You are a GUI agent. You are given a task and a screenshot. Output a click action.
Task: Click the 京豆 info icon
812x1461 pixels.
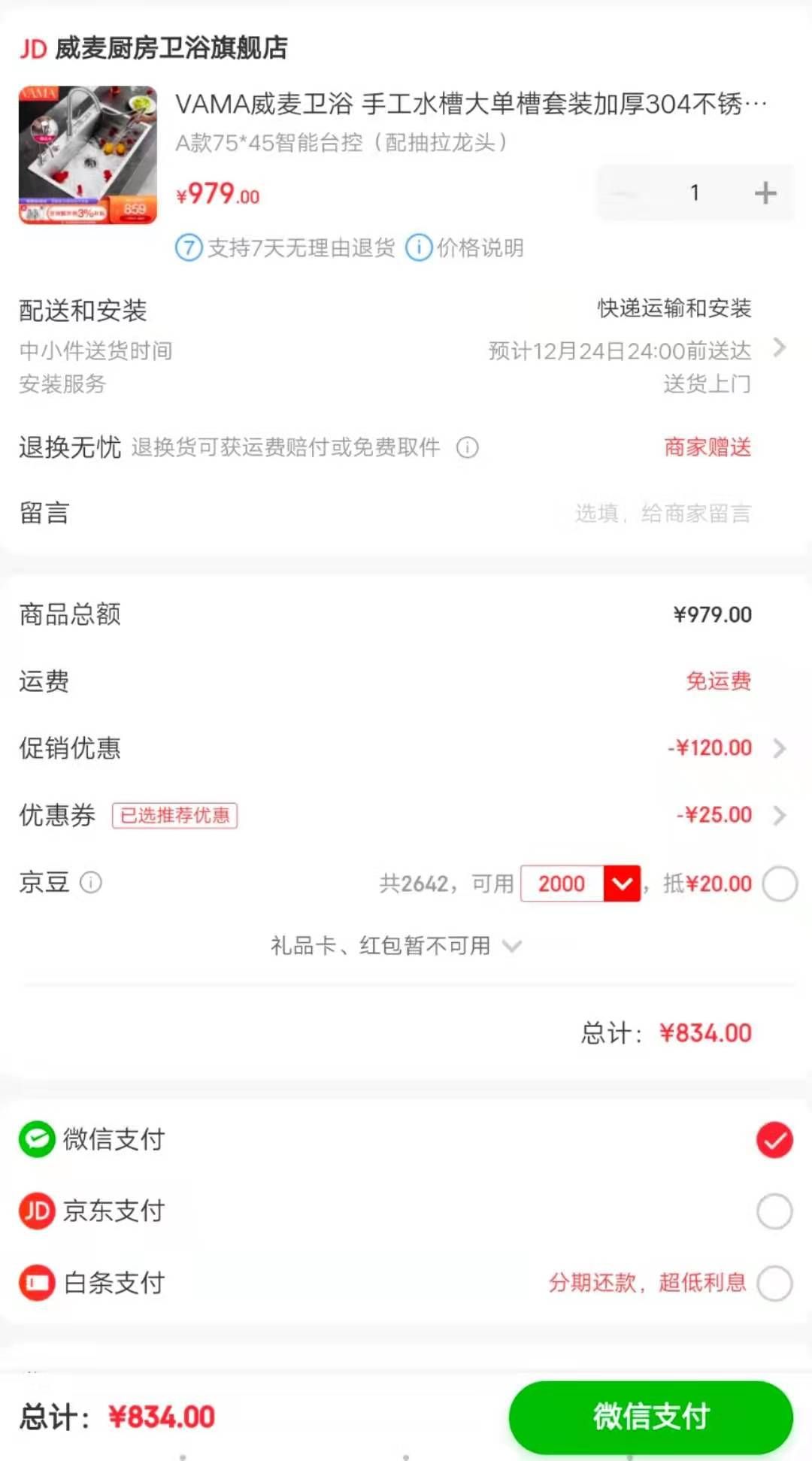92,883
